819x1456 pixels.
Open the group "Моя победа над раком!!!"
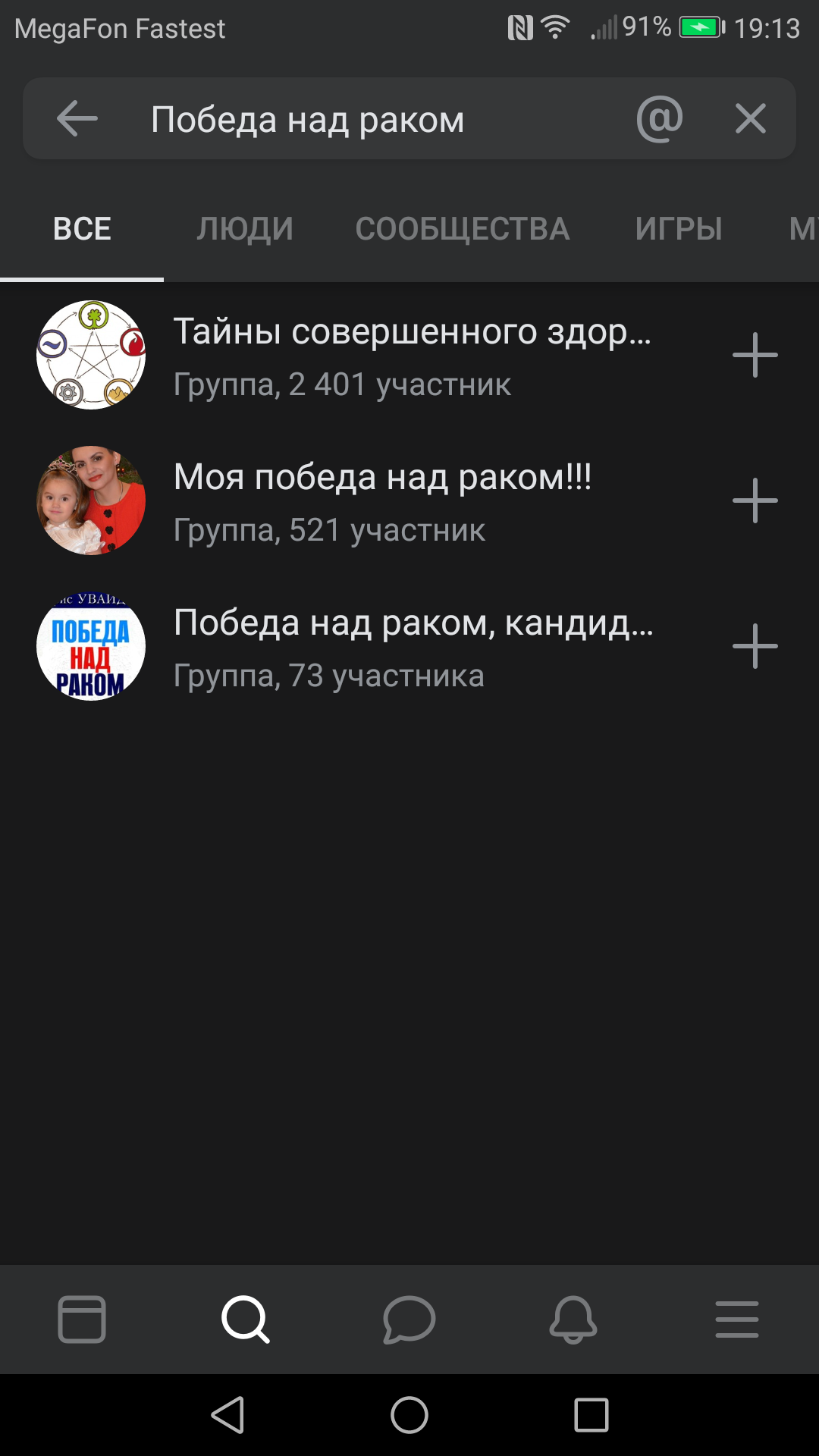coord(382,500)
